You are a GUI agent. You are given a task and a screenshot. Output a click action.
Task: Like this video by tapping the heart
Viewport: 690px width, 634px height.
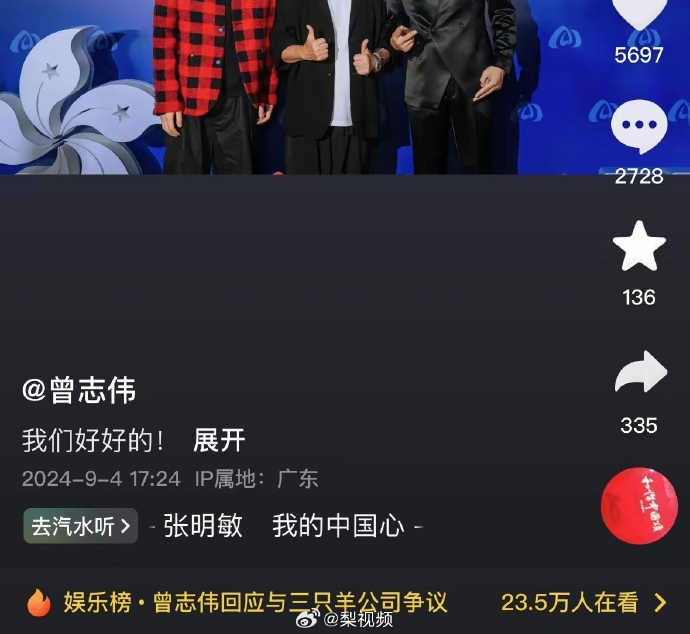638,12
